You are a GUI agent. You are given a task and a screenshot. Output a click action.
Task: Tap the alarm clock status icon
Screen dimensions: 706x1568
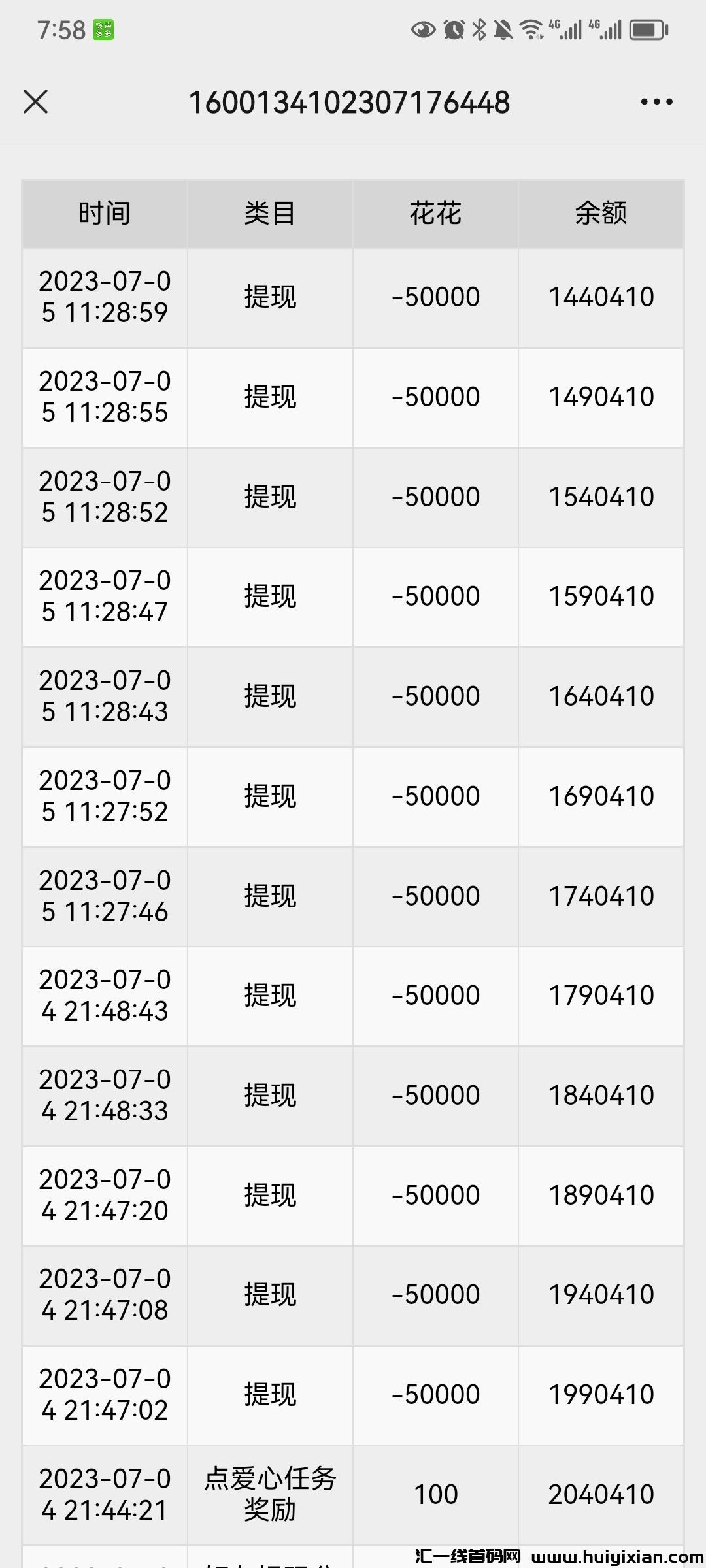point(454,29)
